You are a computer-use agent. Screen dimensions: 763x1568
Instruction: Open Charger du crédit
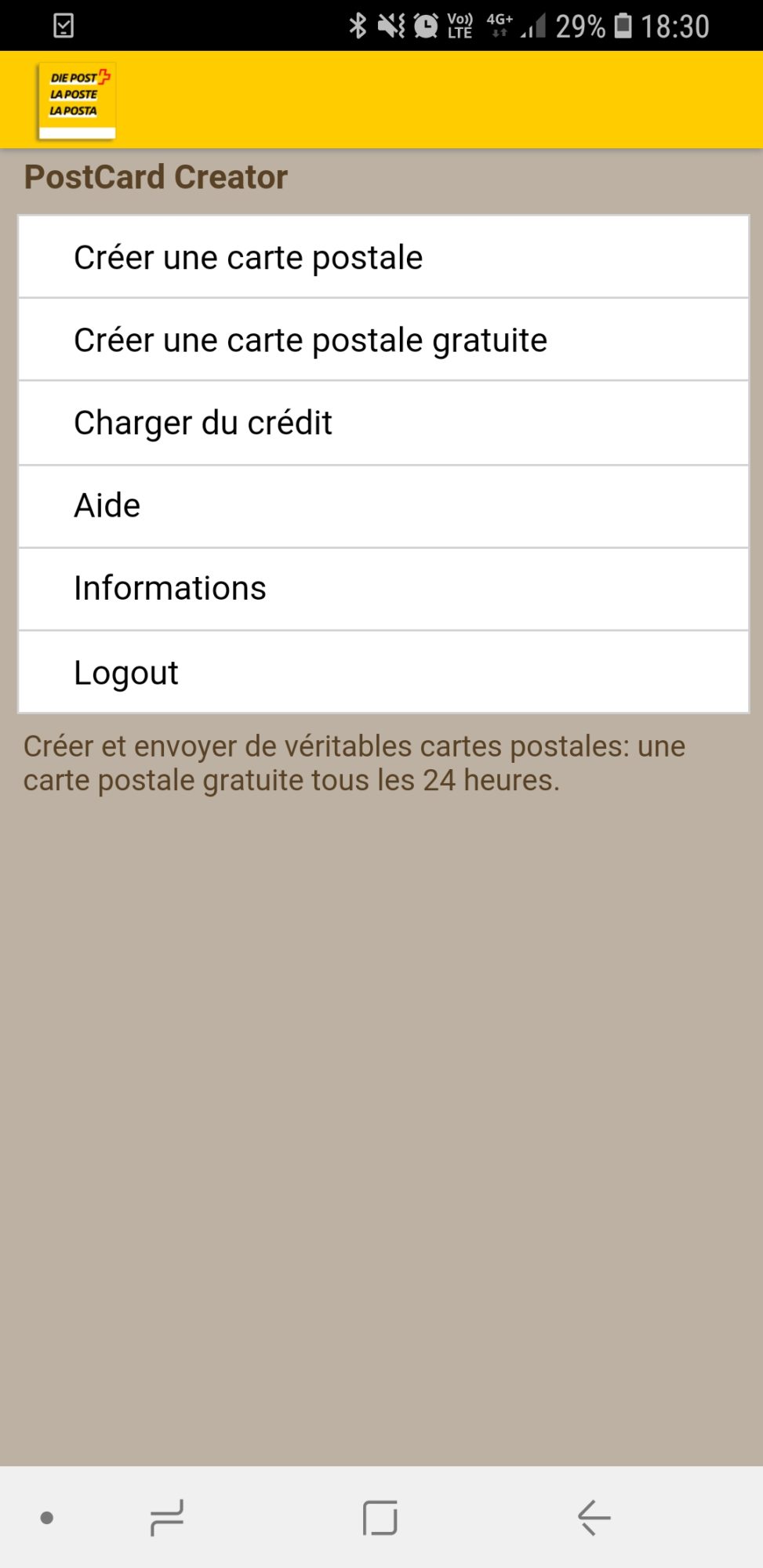383,423
